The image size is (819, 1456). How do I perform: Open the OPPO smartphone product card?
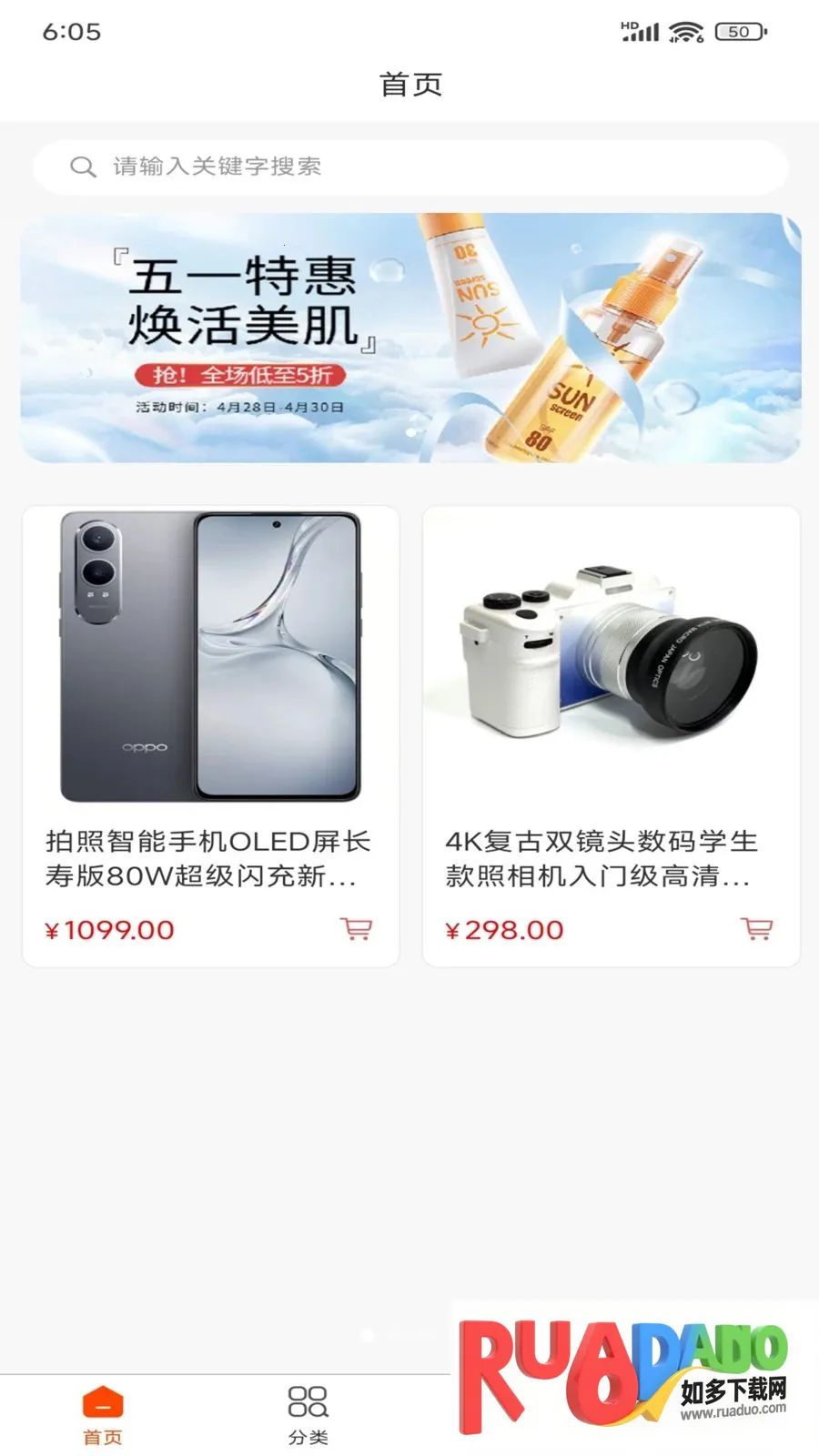click(x=210, y=692)
